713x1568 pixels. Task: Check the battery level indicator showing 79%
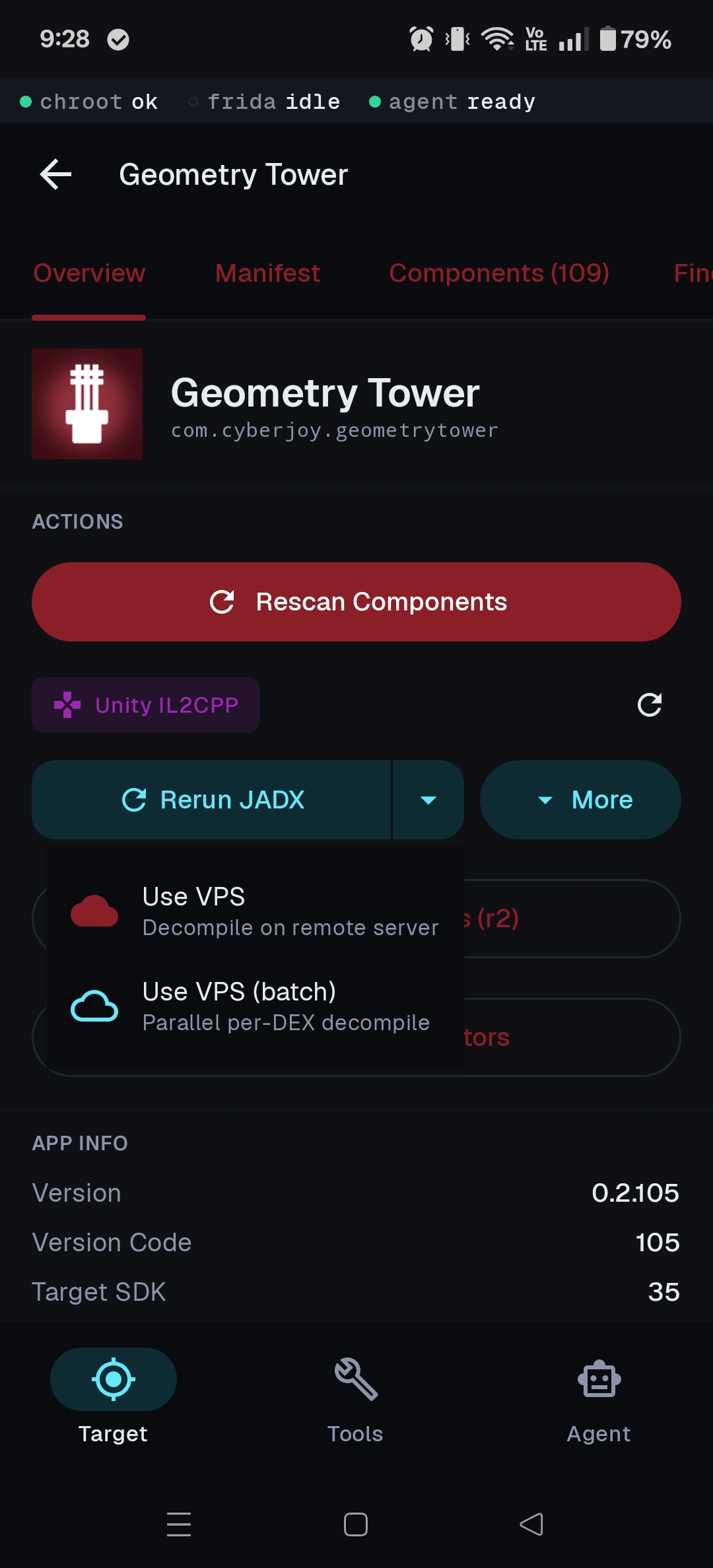[634, 39]
